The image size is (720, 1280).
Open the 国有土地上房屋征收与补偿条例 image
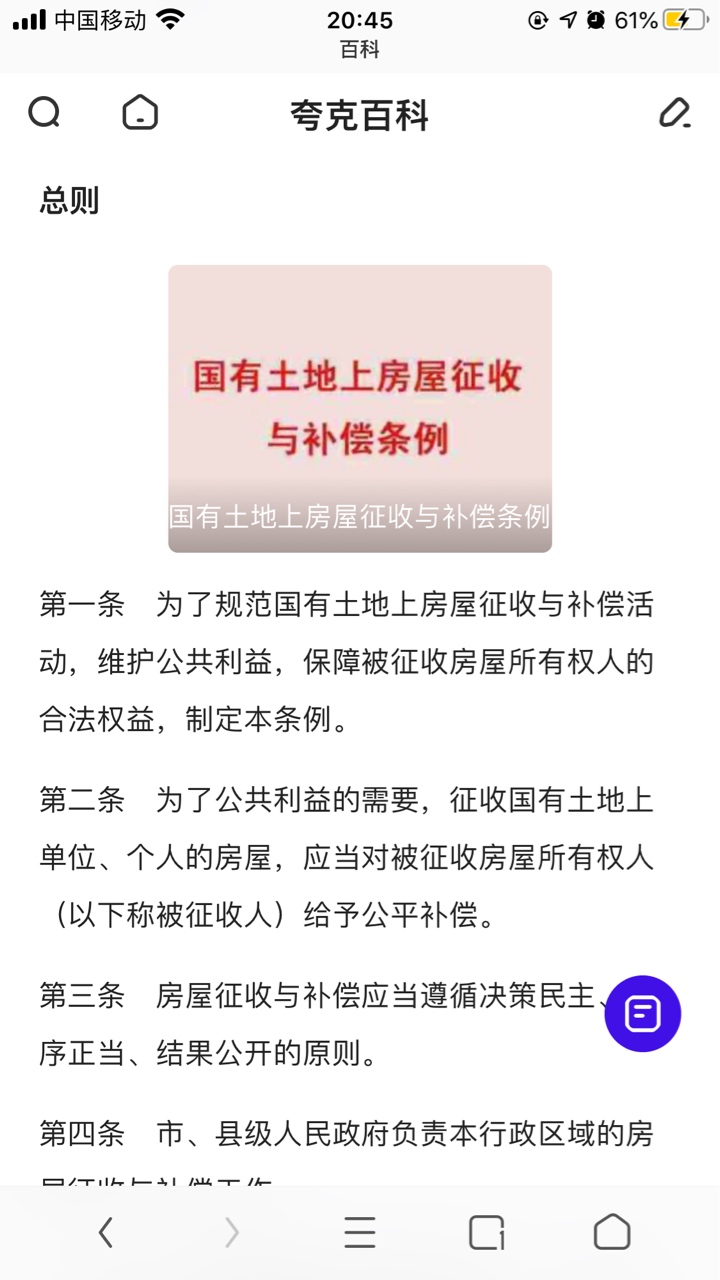click(360, 408)
